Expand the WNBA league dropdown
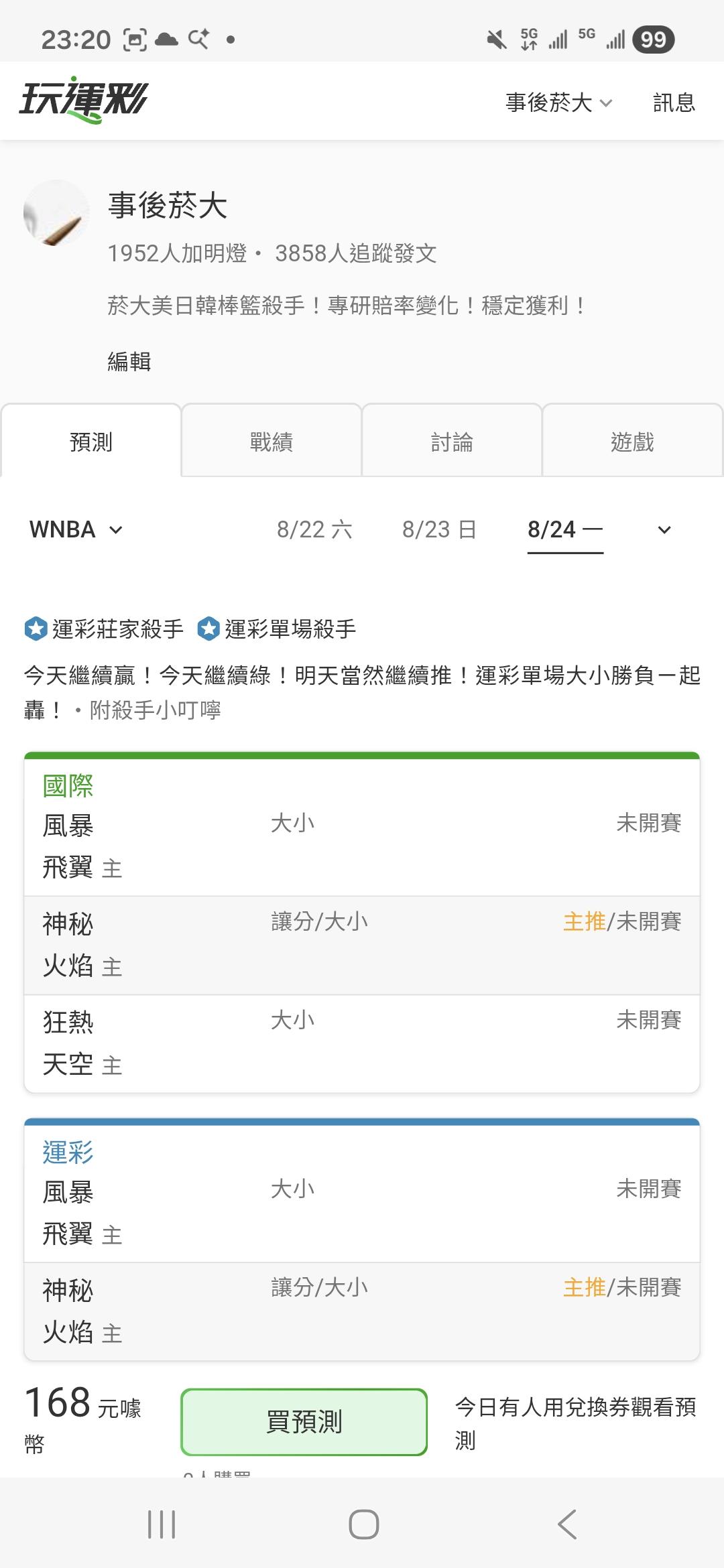This screenshot has height=1568, width=724. click(76, 529)
